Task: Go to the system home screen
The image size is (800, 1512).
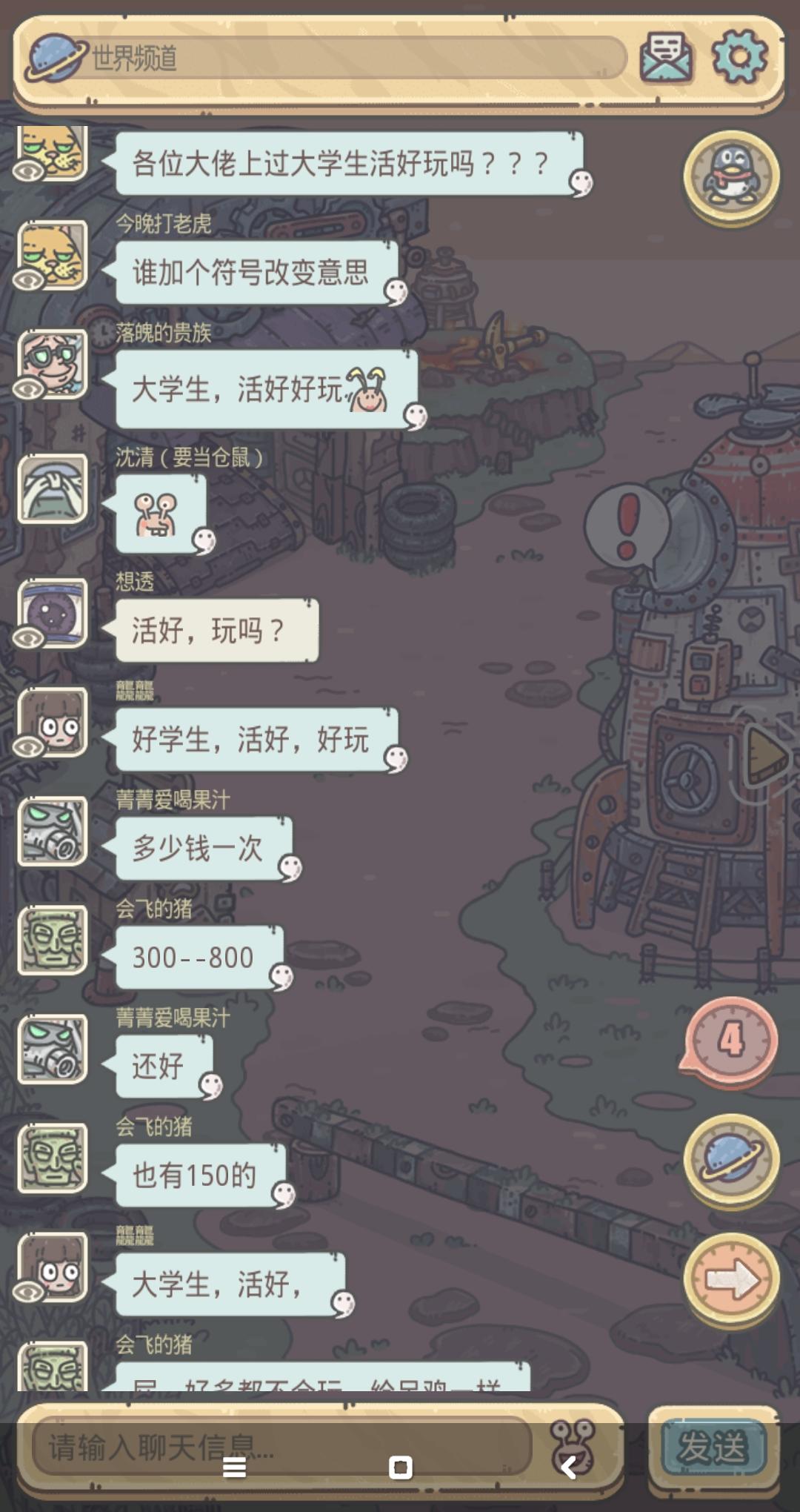Action: click(400, 1468)
